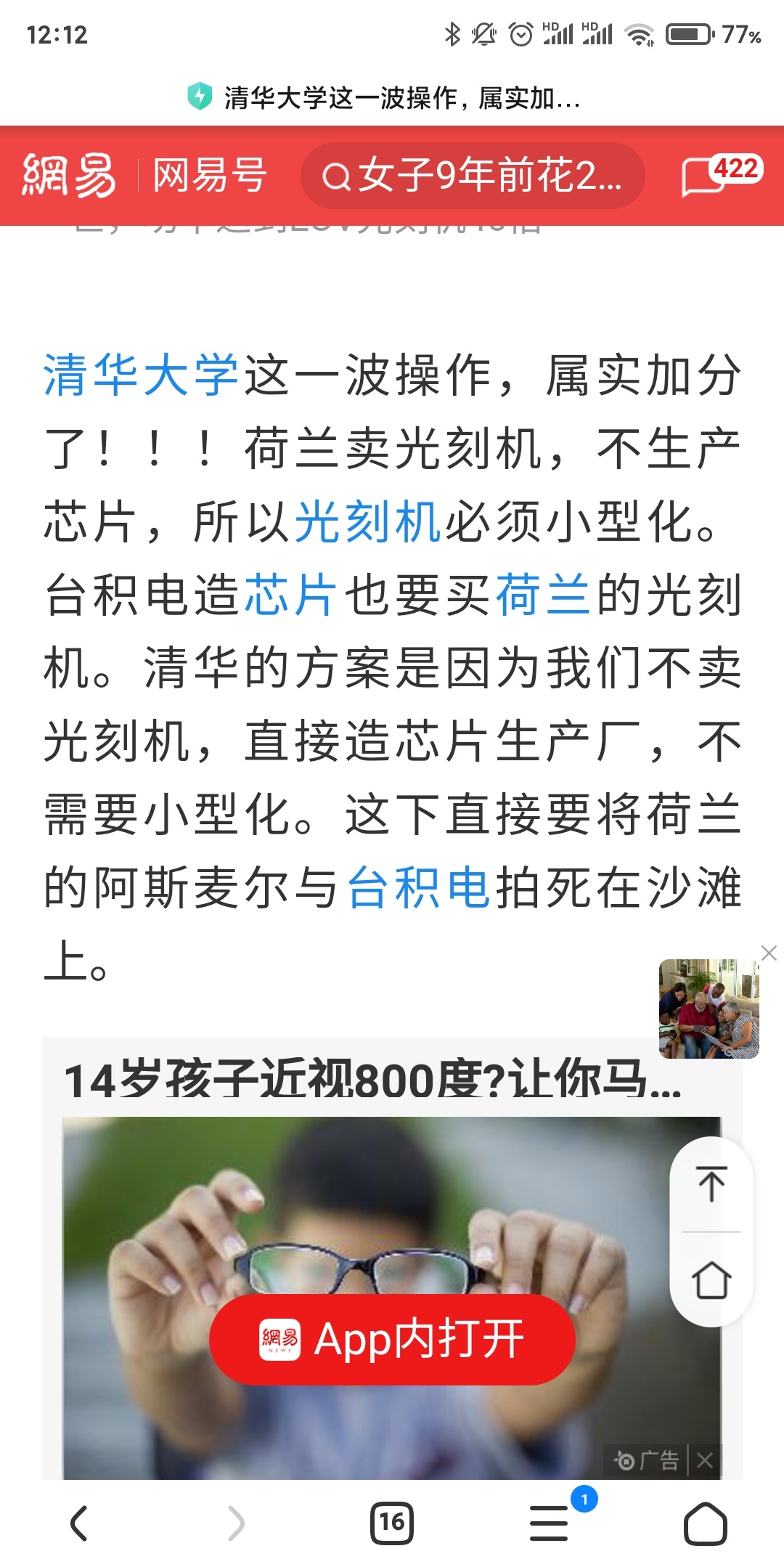This screenshot has height=1567, width=784.
Task: Open the blue 芯片 link
Action: point(290,595)
